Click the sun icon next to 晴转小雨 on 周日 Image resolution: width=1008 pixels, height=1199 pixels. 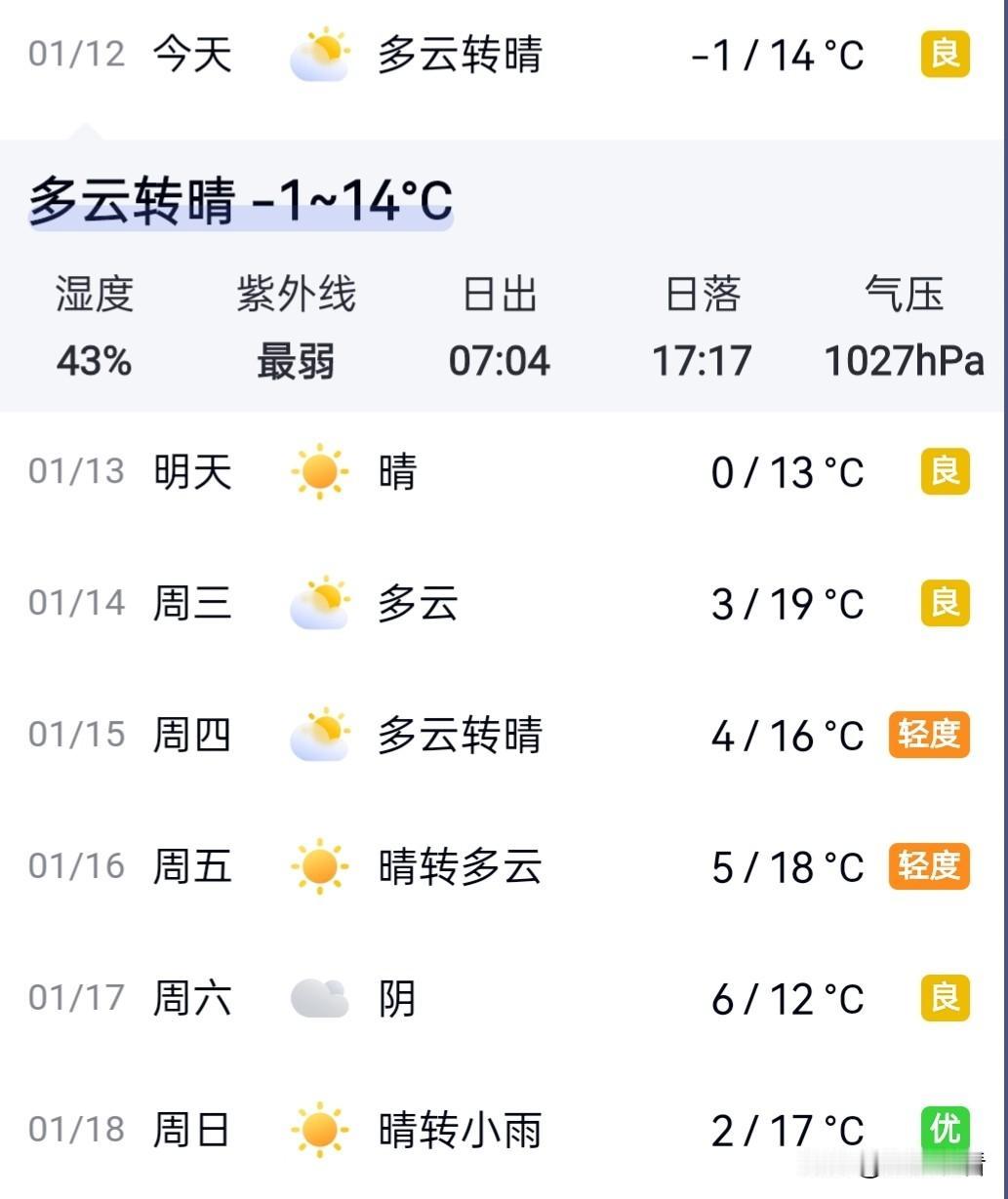point(320,1130)
